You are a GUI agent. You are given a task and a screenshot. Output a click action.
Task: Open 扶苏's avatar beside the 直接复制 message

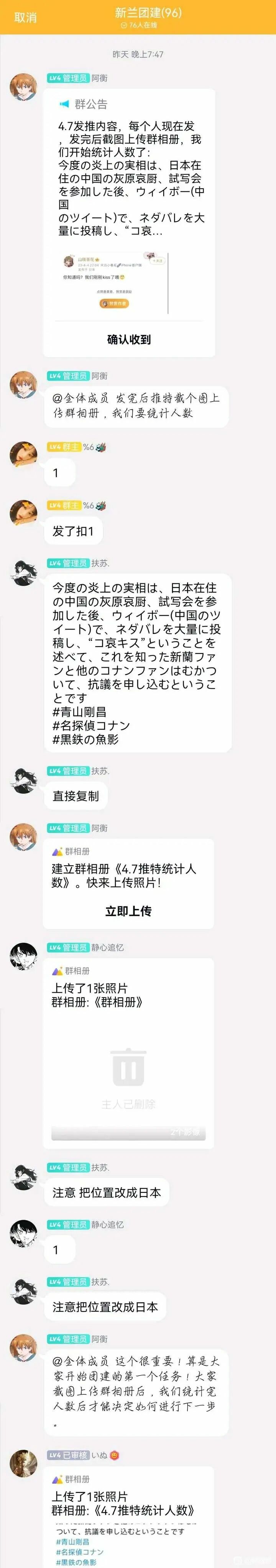point(24,779)
